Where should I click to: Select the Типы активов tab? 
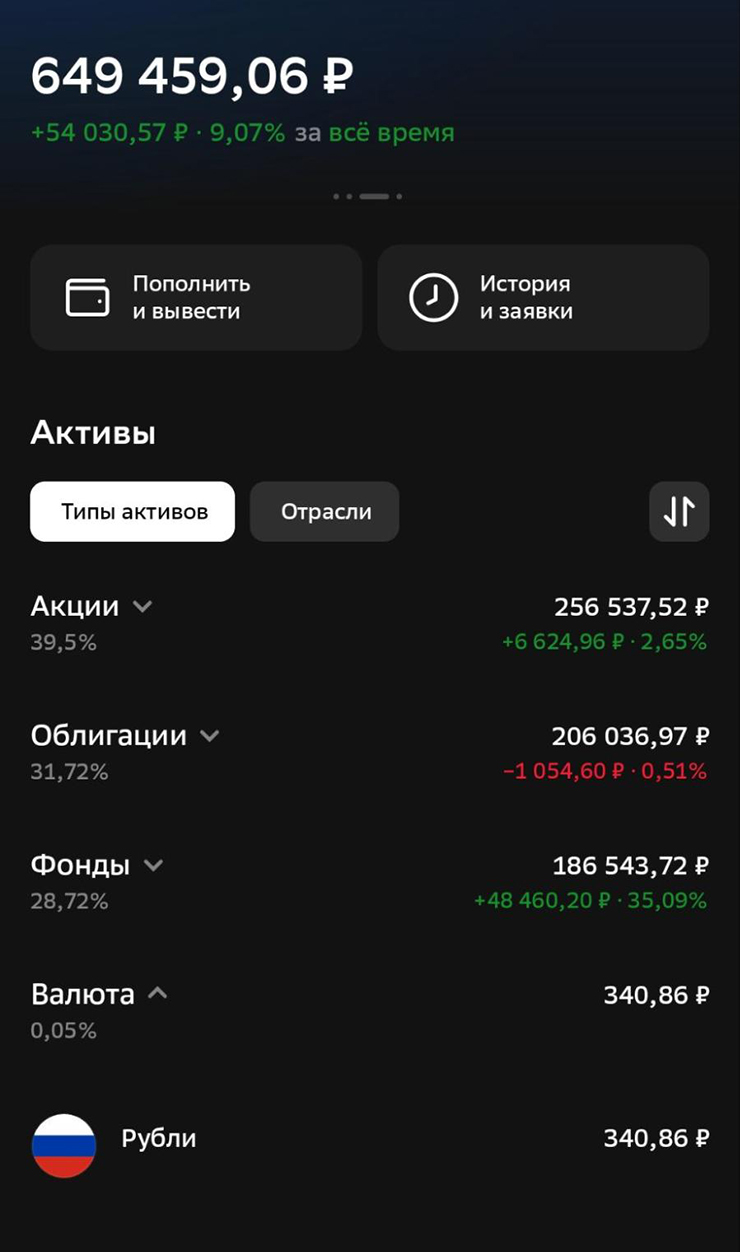(x=132, y=511)
